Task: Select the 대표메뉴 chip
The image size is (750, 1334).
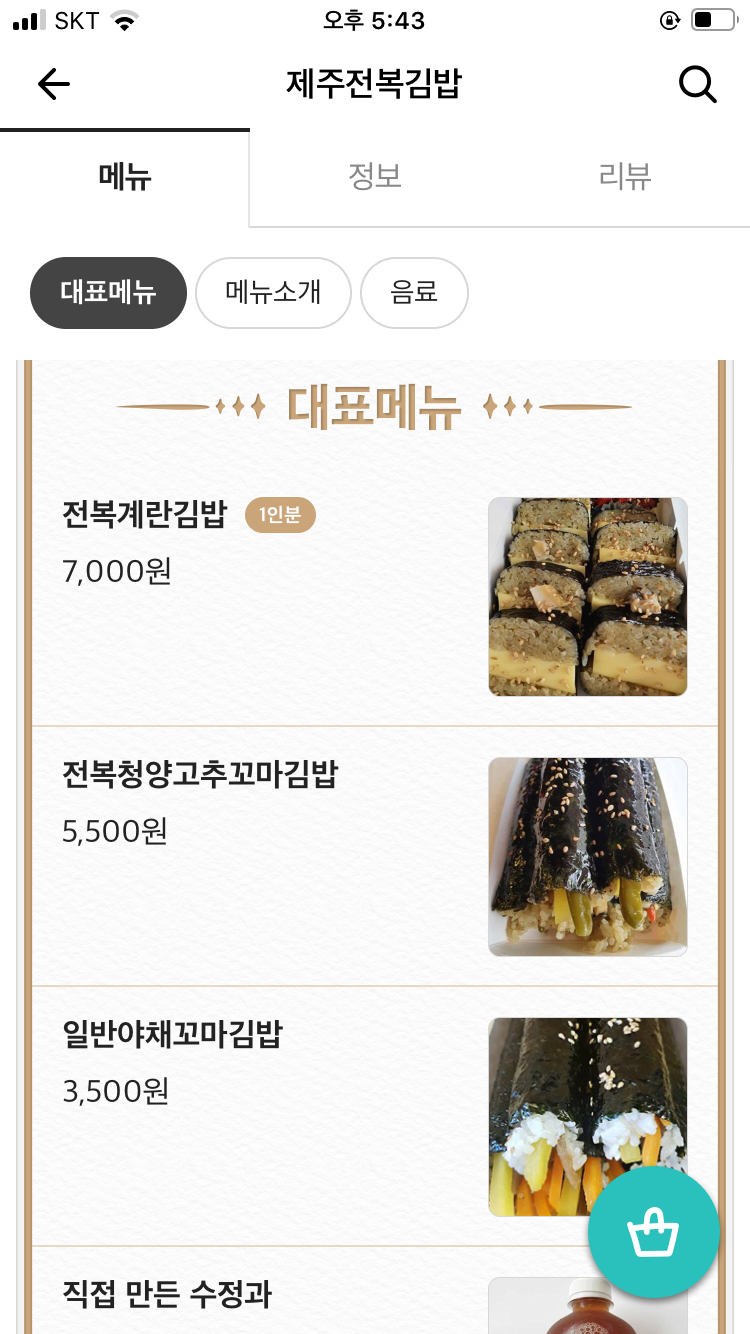Action: tap(108, 293)
